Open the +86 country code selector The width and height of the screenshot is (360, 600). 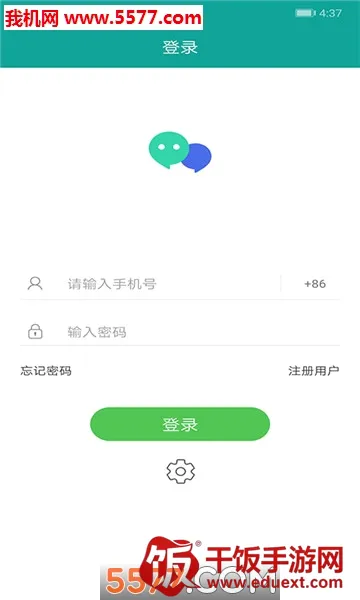point(315,284)
